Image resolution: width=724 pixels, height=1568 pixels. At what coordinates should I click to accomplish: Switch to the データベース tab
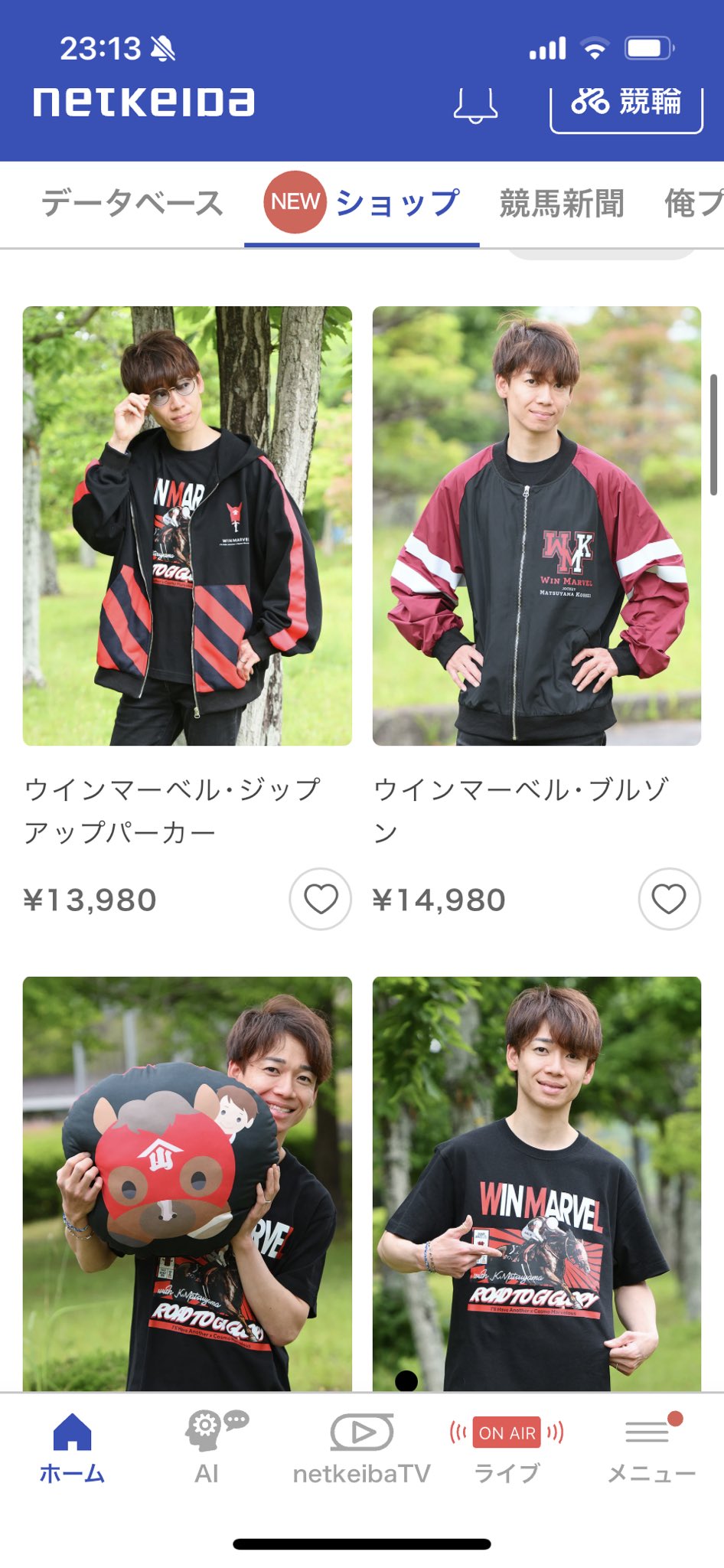(x=132, y=204)
